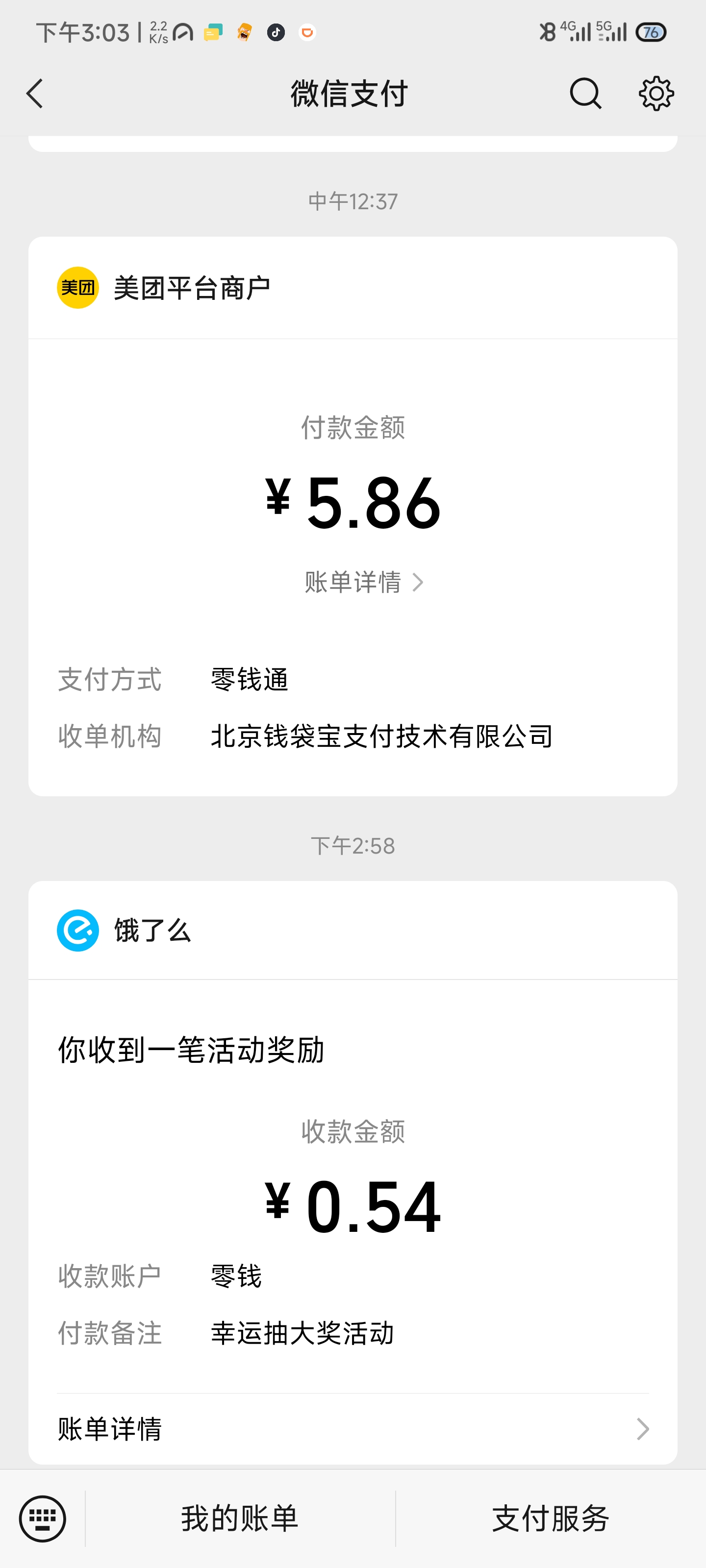Expand the chevron beside 账单详情 under ¥5.86
This screenshot has height=1568, width=706.
pos(419,581)
